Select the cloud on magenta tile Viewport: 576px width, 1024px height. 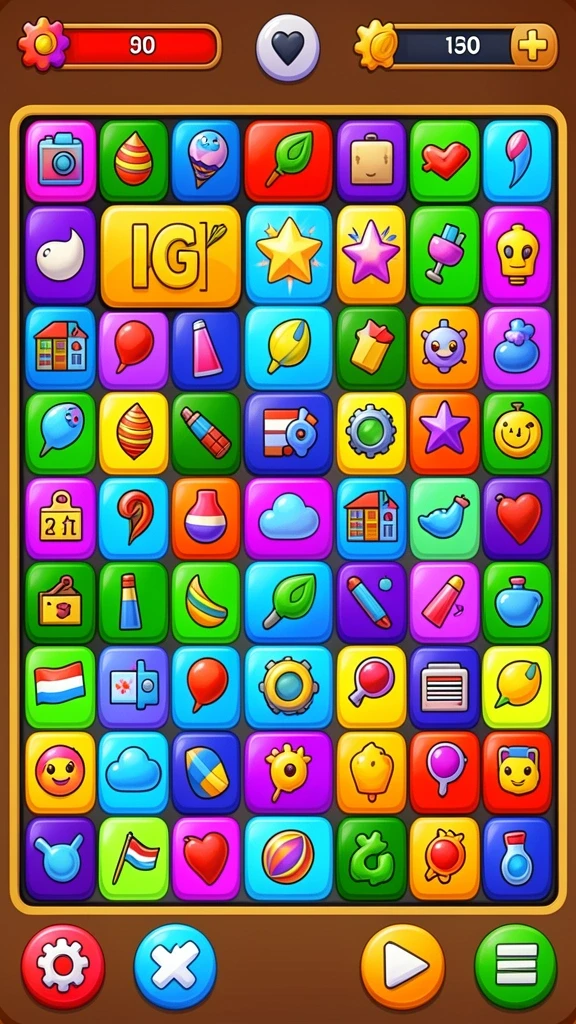coord(288,519)
